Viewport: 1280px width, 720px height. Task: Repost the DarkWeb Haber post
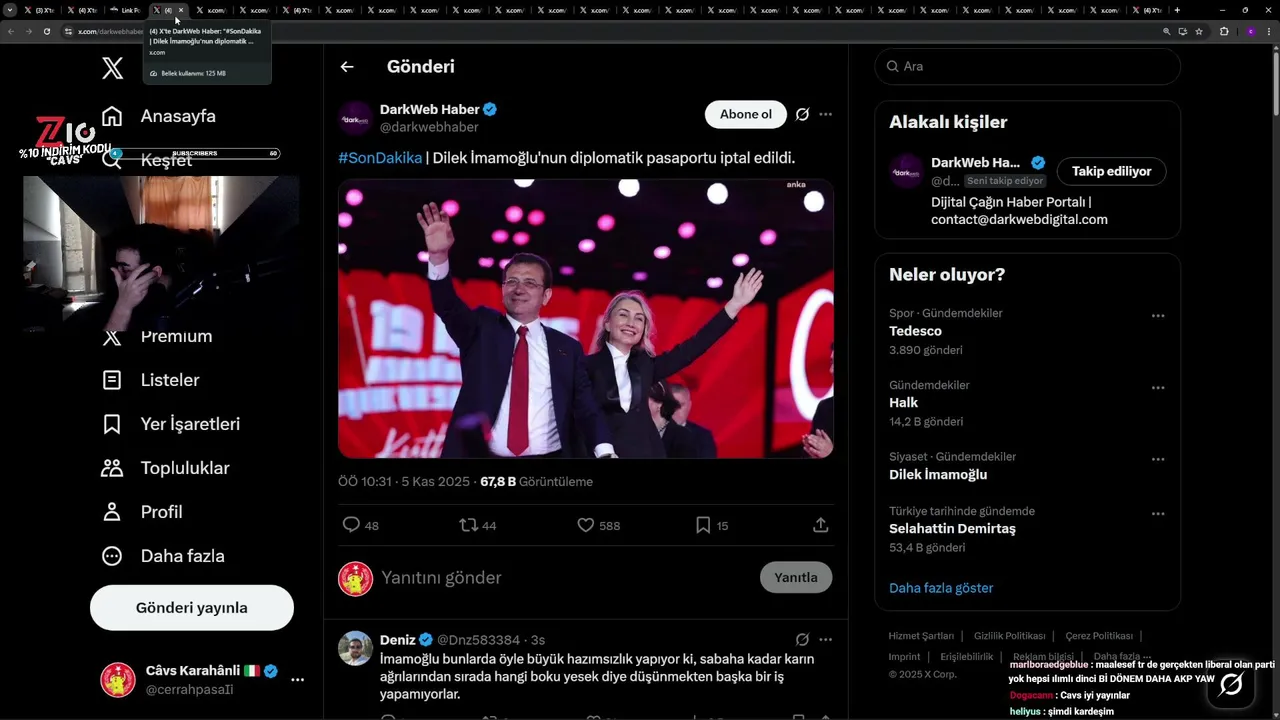point(468,525)
